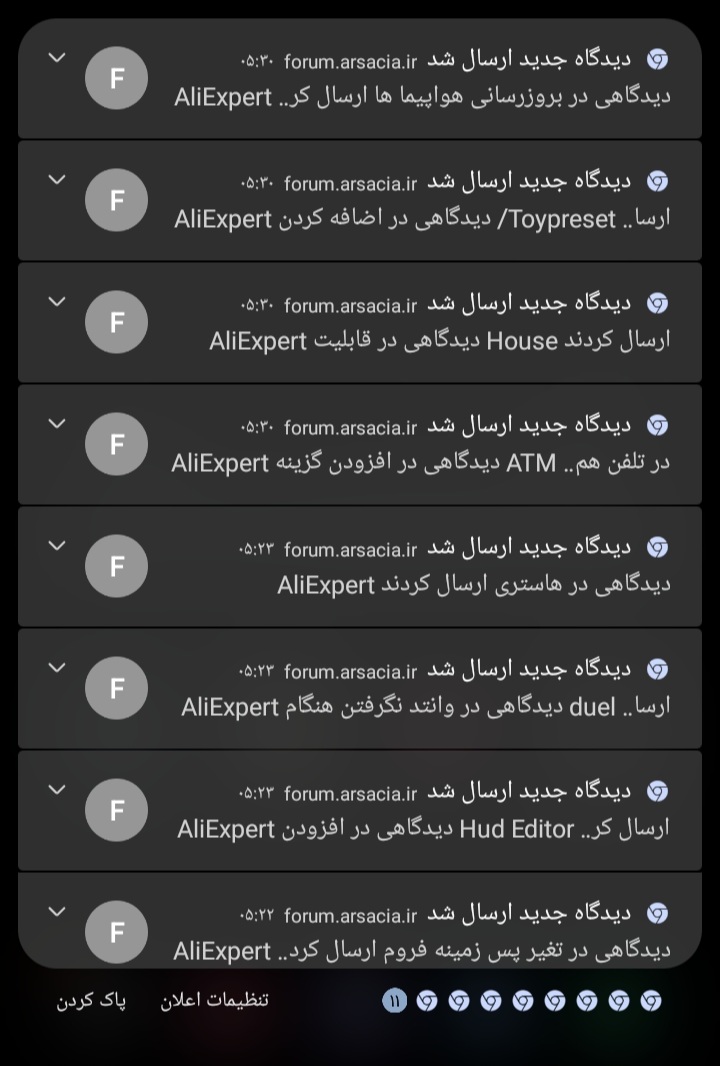Click the F avatar on the House notification

click(x=117, y=322)
